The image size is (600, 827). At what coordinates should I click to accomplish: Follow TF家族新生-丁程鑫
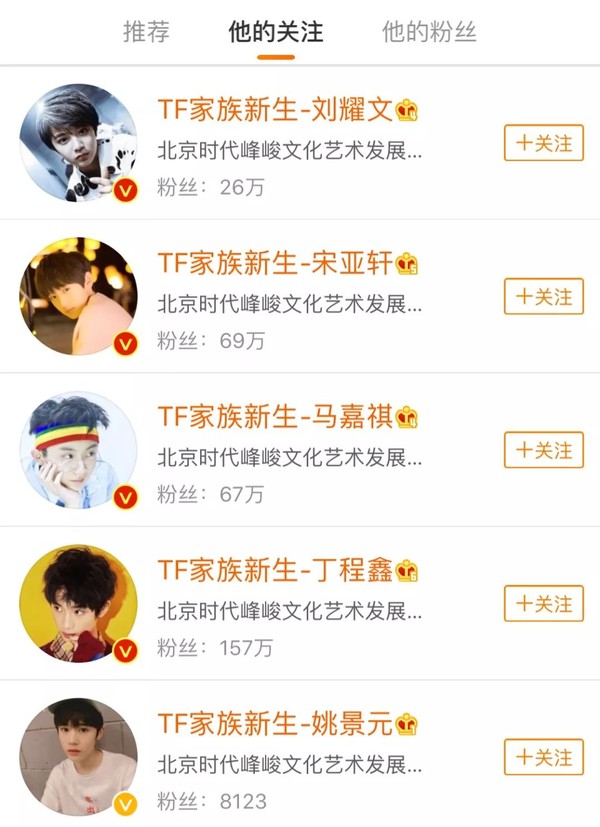point(543,604)
